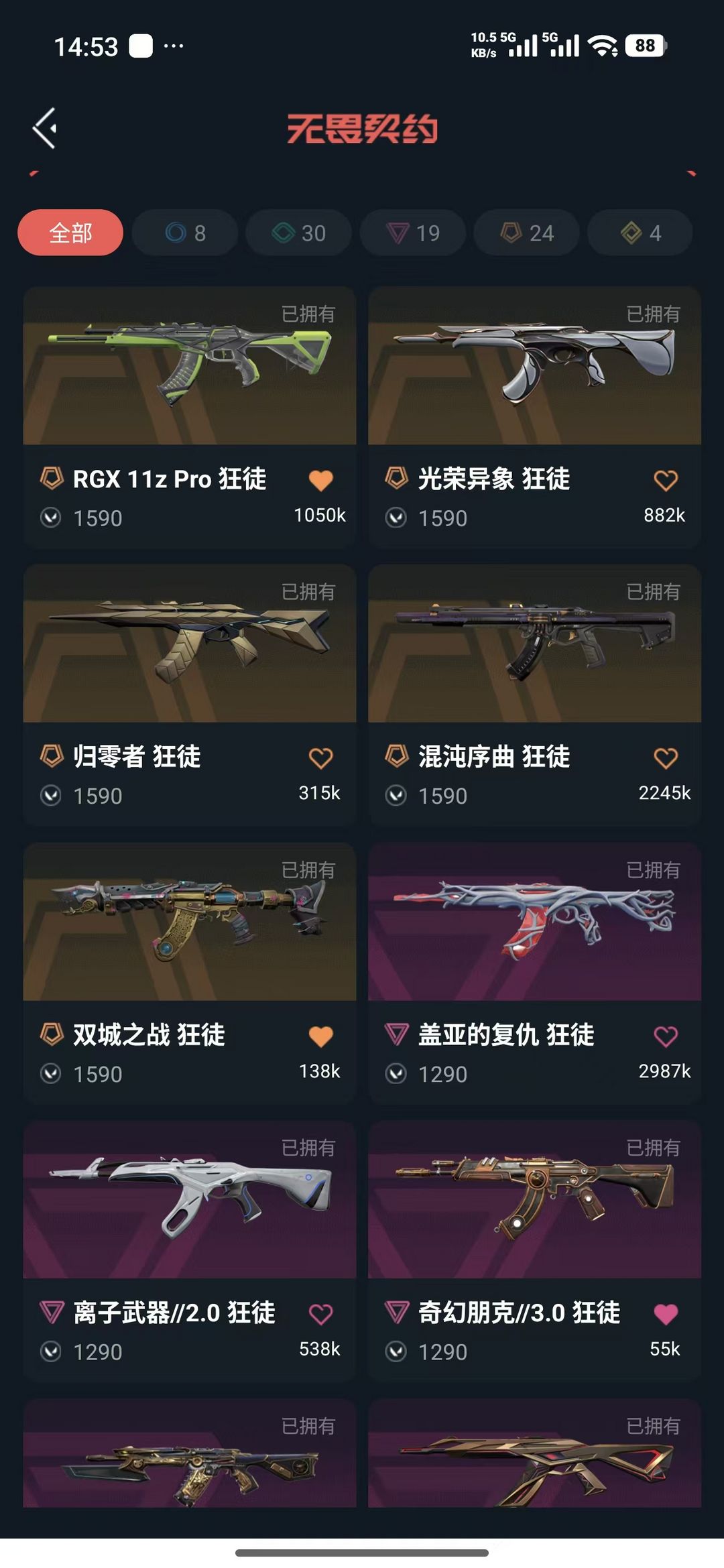Open the 离子武器//2.0 狂徒 skin card
This screenshot has width=724, height=1568.
[x=190, y=1200]
